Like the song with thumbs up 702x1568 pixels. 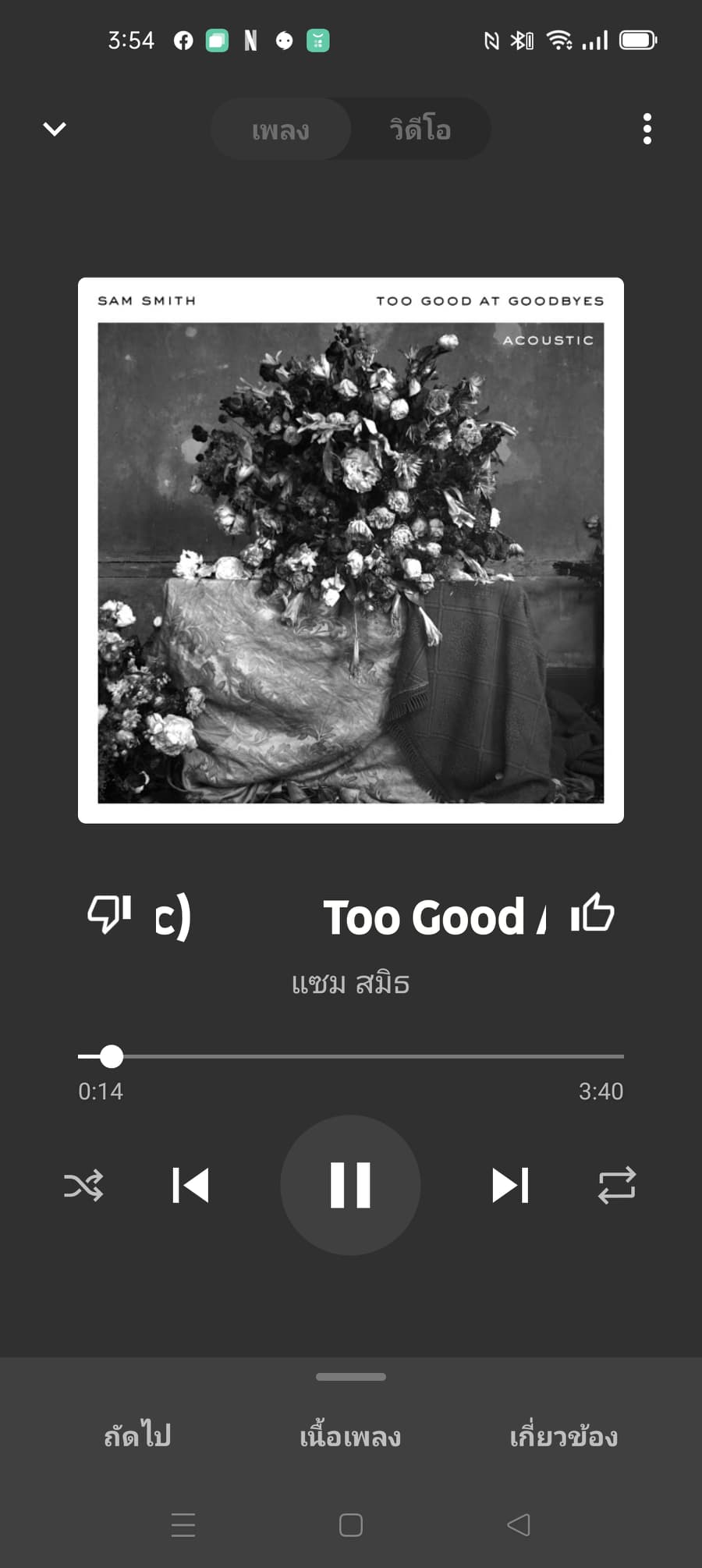(593, 913)
